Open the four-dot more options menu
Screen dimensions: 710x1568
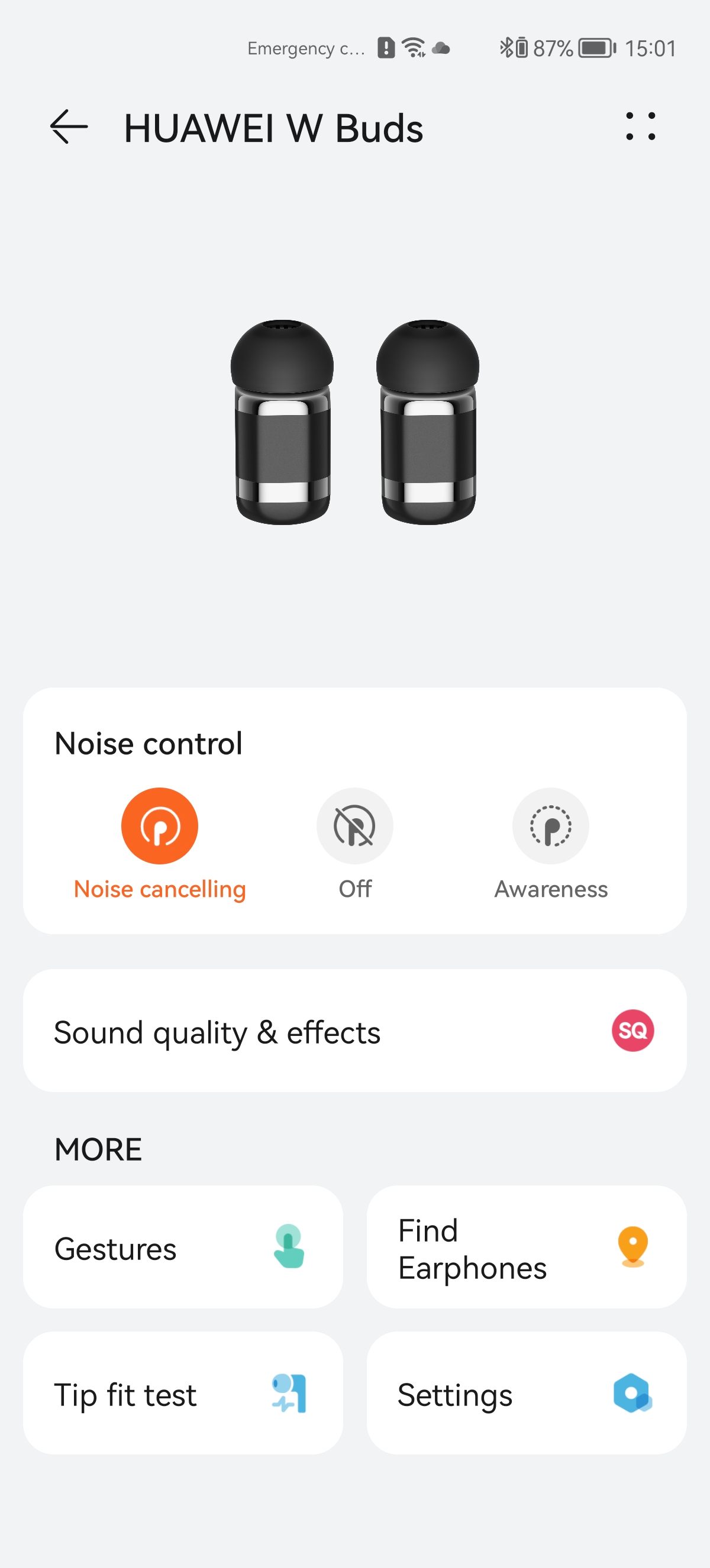point(641,127)
